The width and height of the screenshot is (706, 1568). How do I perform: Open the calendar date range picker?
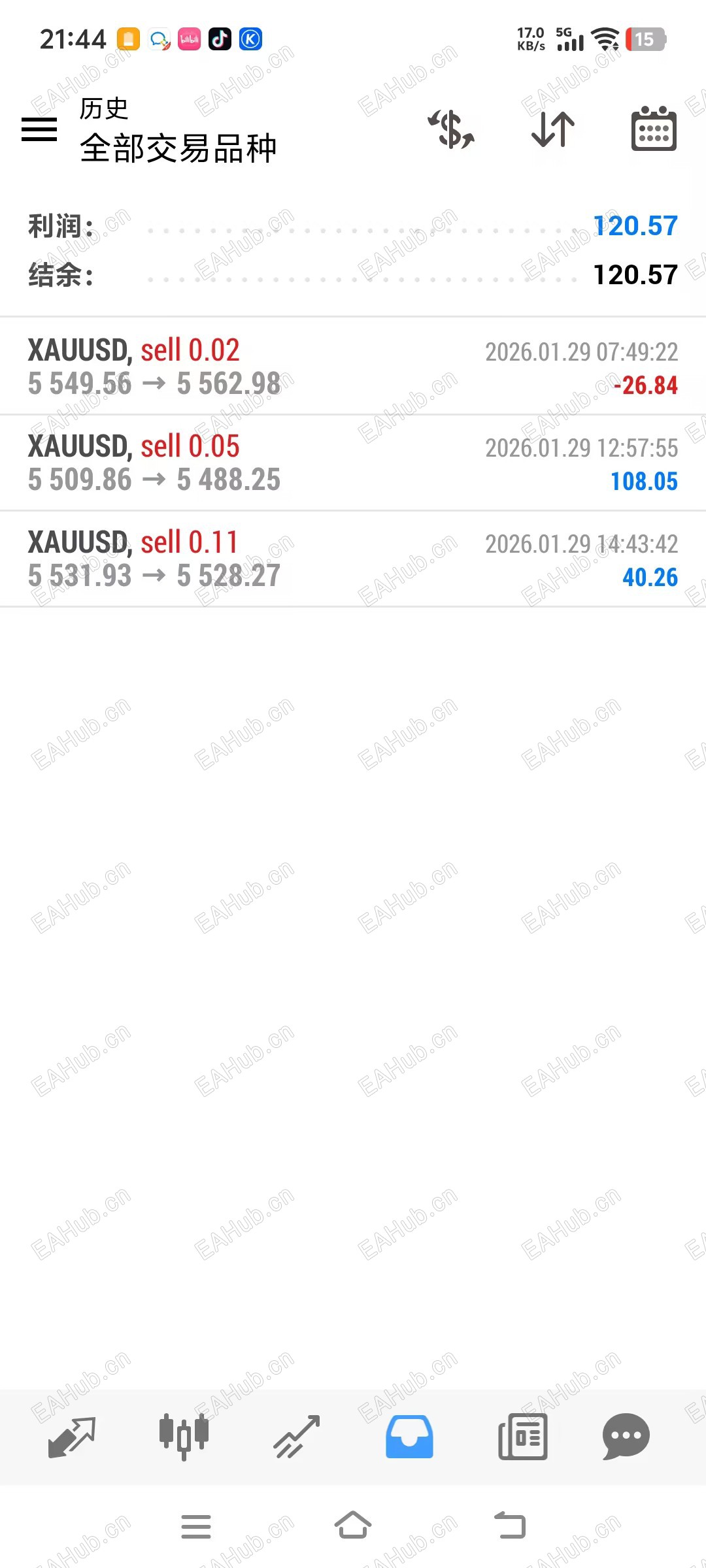[654, 129]
